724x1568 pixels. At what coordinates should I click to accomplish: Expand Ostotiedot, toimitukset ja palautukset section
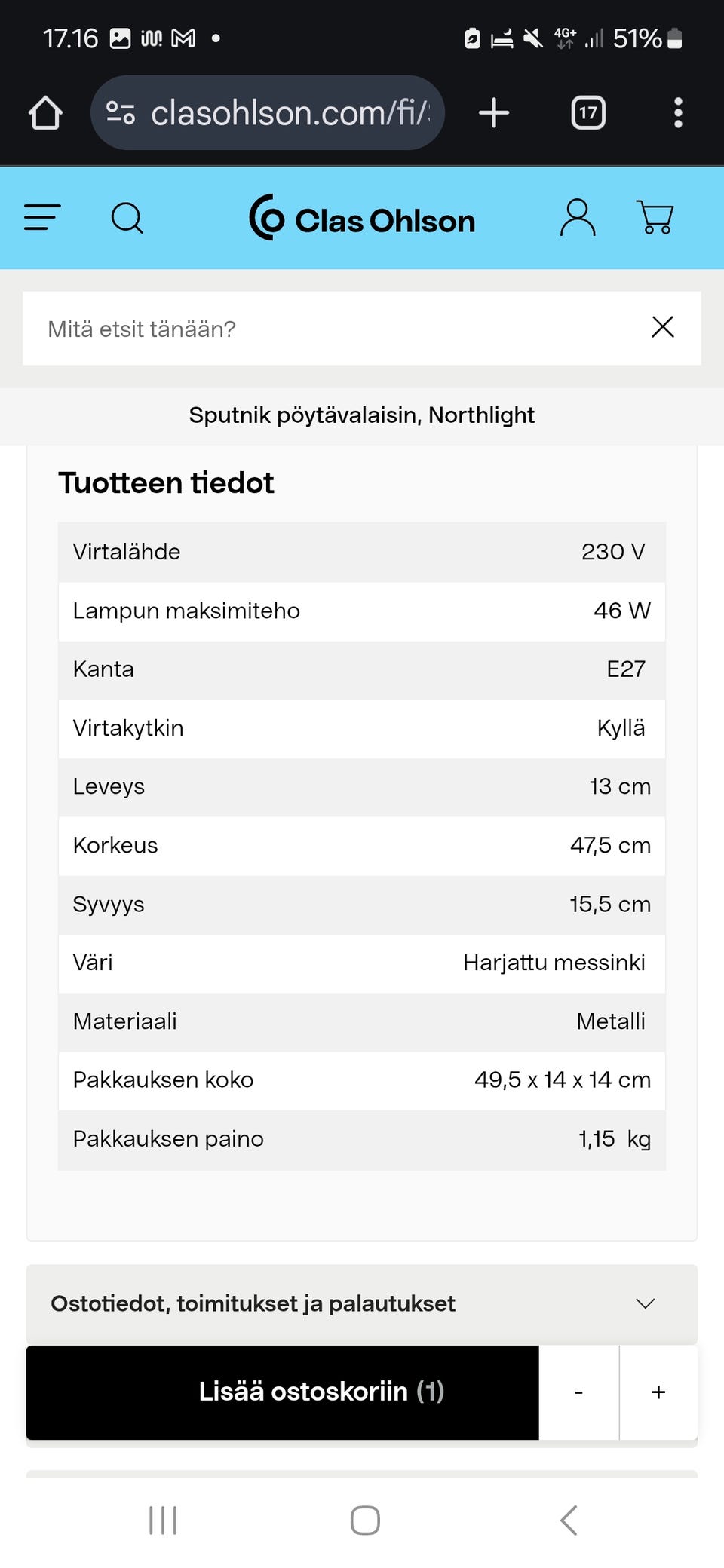click(x=362, y=1303)
